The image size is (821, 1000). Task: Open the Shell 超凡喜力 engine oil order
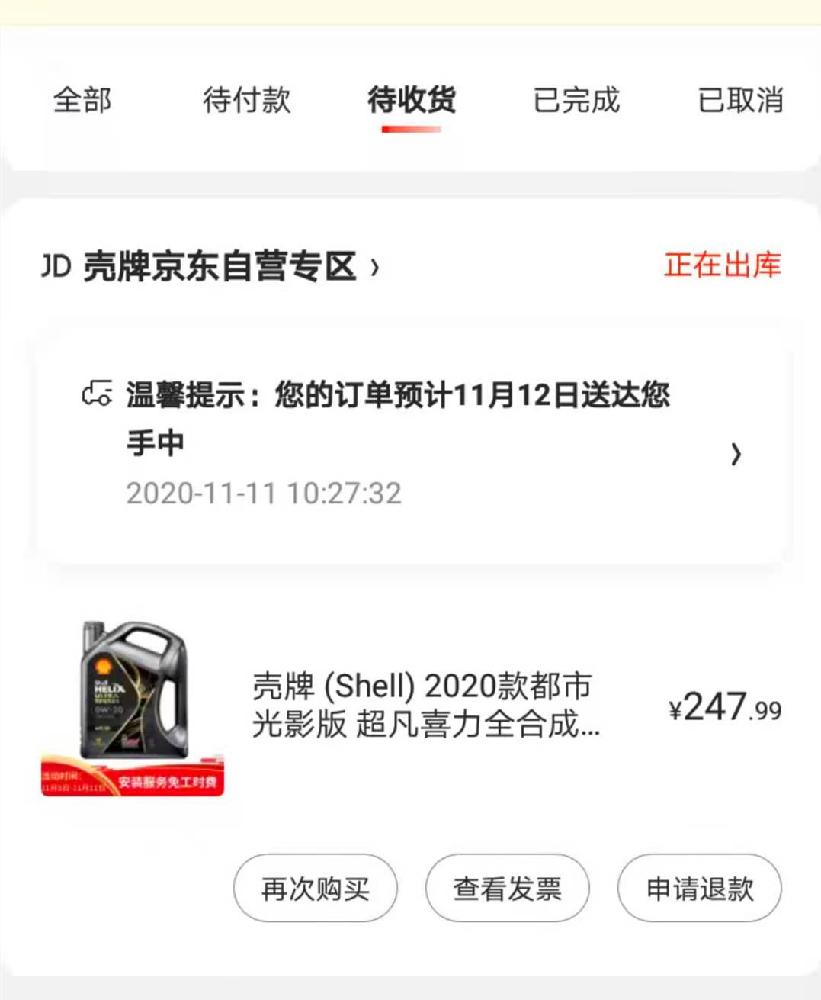point(425,708)
